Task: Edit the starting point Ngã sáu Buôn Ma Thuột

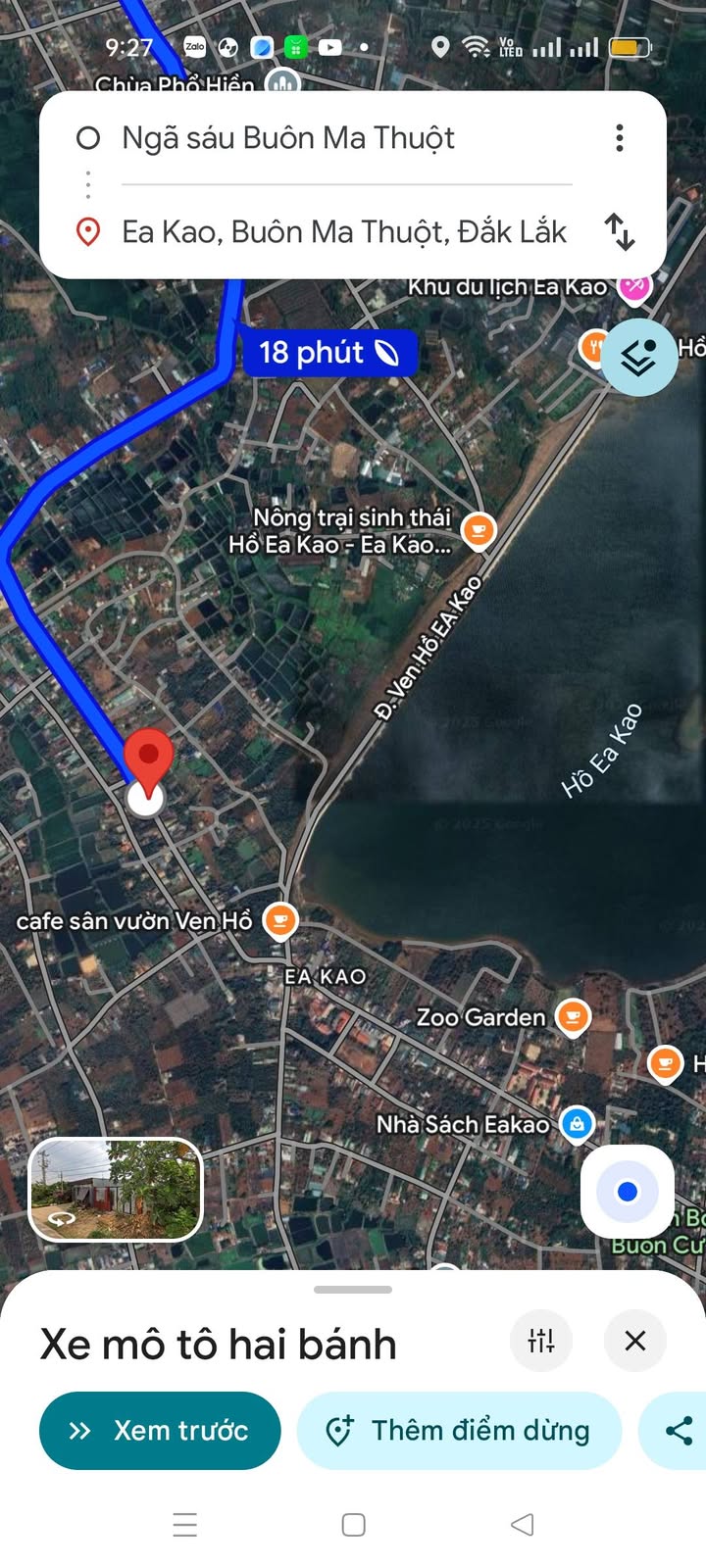Action: pos(288,138)
